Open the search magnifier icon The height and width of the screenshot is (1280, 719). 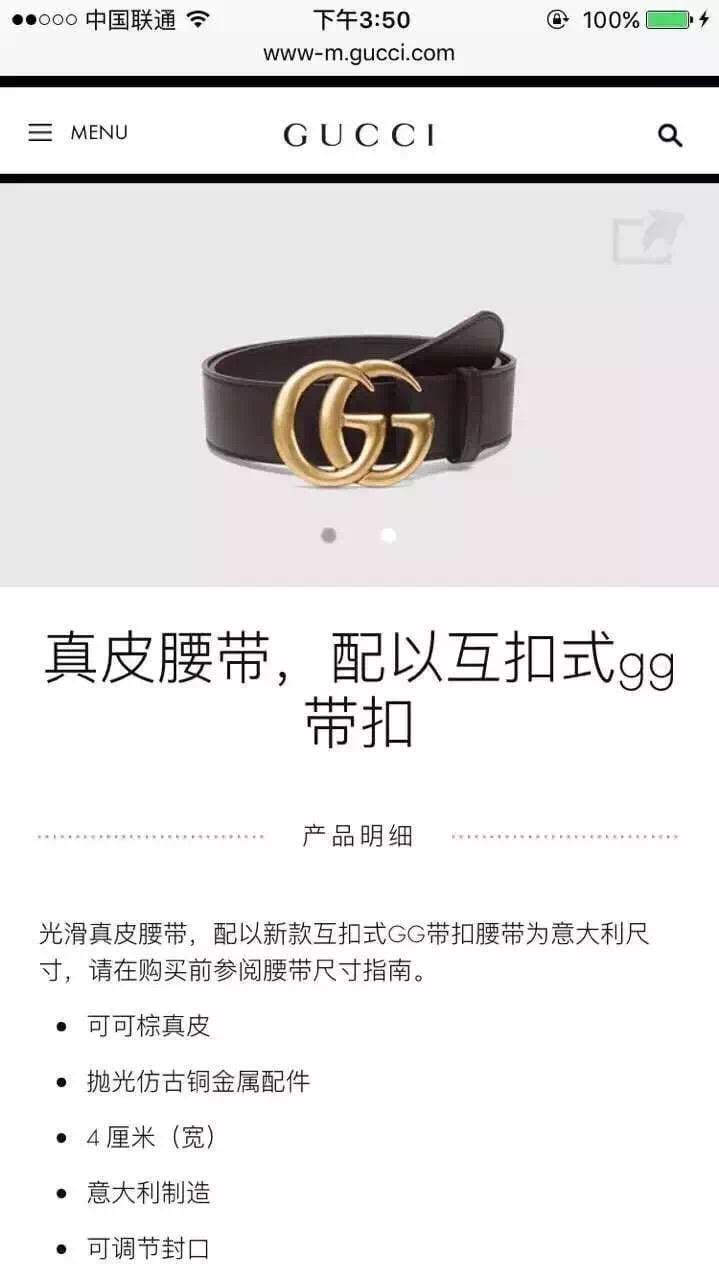[669, 135]
